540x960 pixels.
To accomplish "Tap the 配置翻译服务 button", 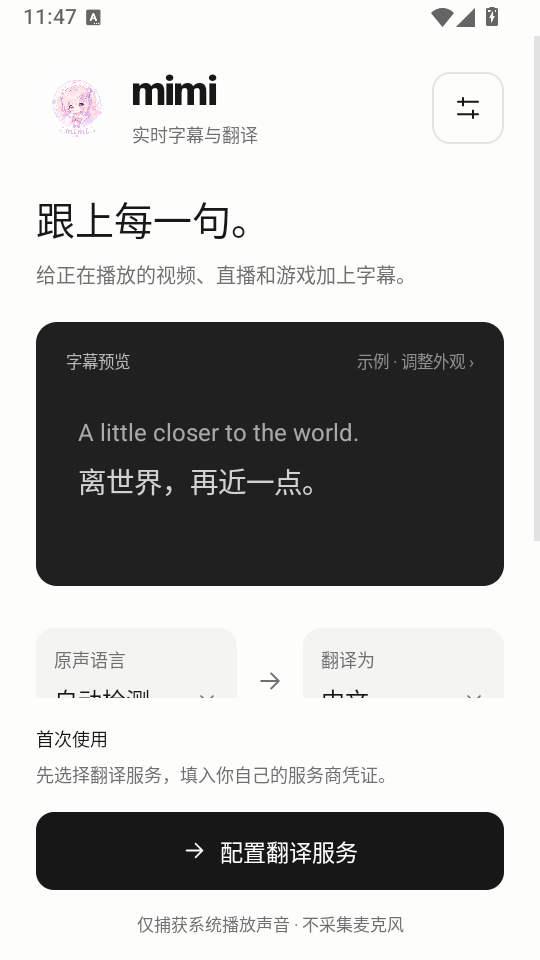I will [270, 850].
